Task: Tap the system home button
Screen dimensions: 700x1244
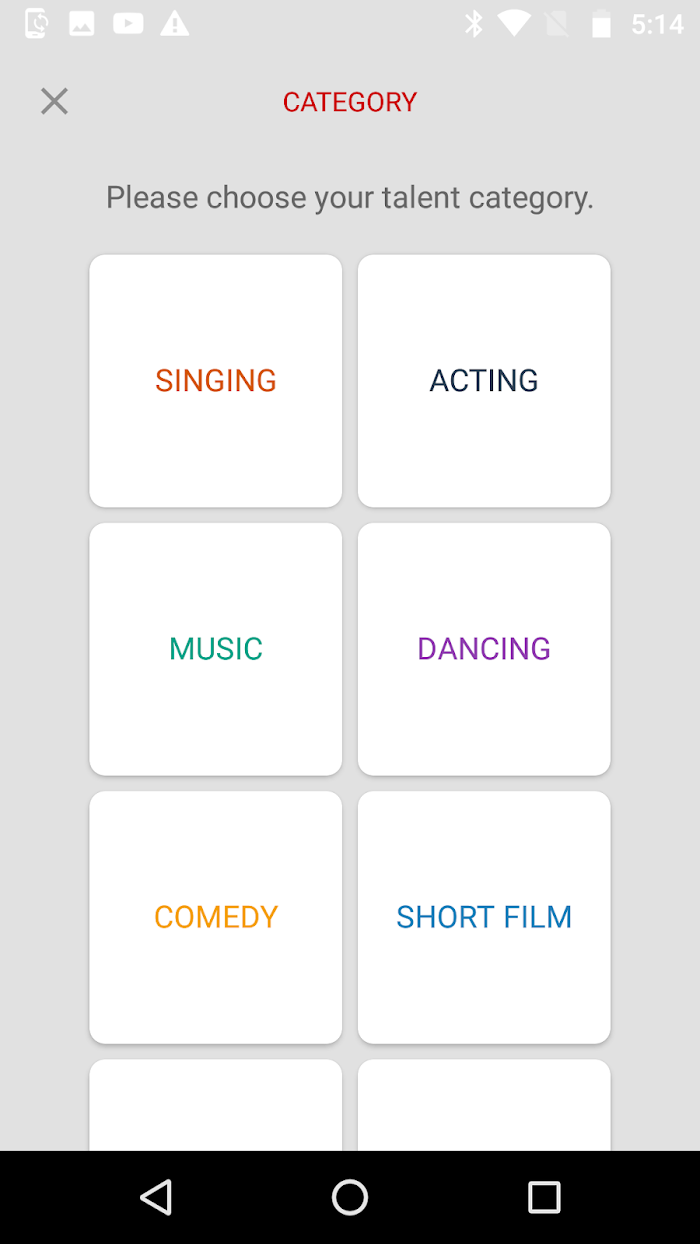Action: [x=350, y=1197]
